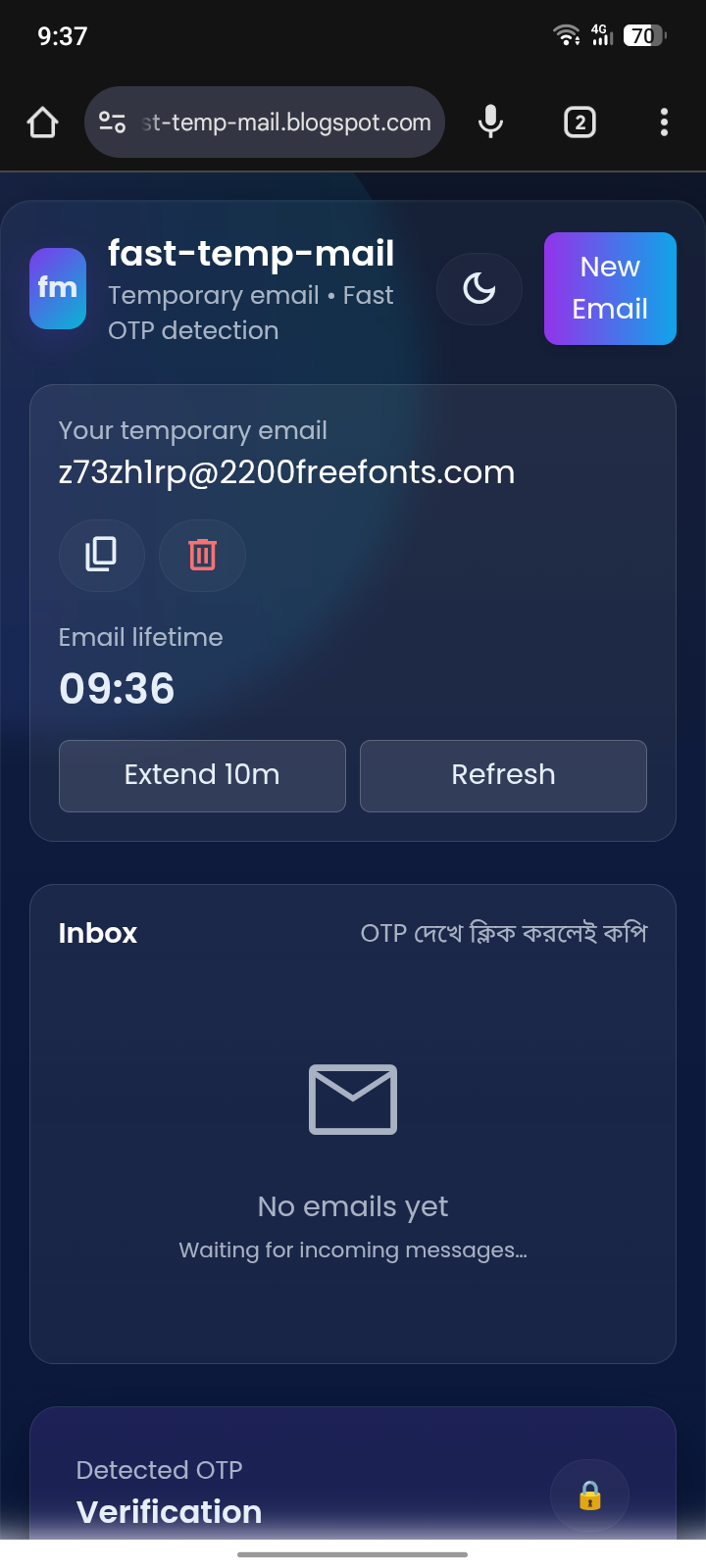Open the browser overflow menu
Image resolution: width=706 pixels, height=1568 pixels.
click(664, 122)
